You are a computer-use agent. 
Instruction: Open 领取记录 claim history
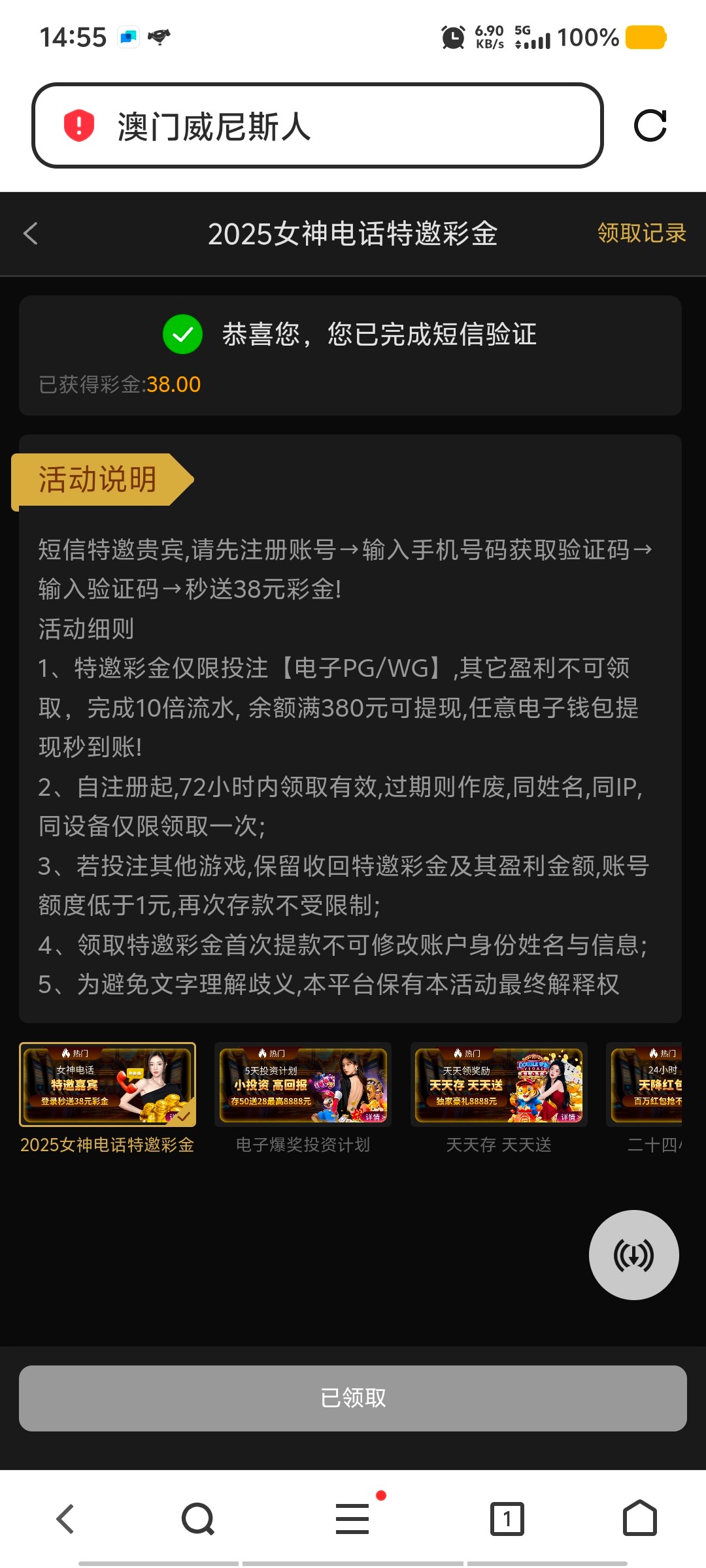641,233
